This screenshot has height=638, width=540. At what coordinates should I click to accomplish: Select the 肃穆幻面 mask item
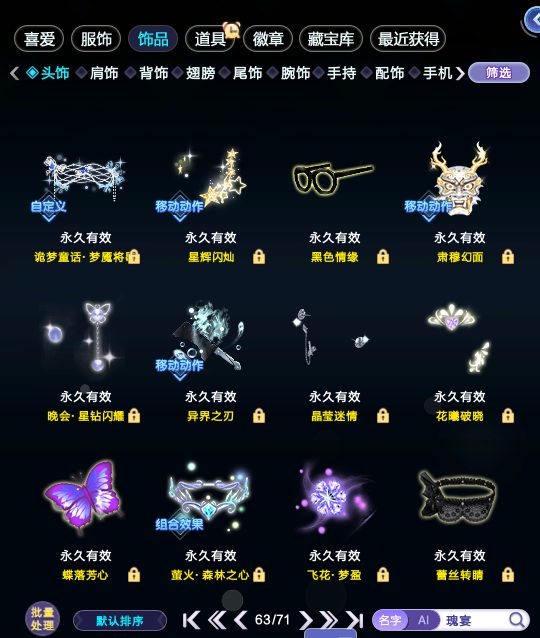pos(460,205)
